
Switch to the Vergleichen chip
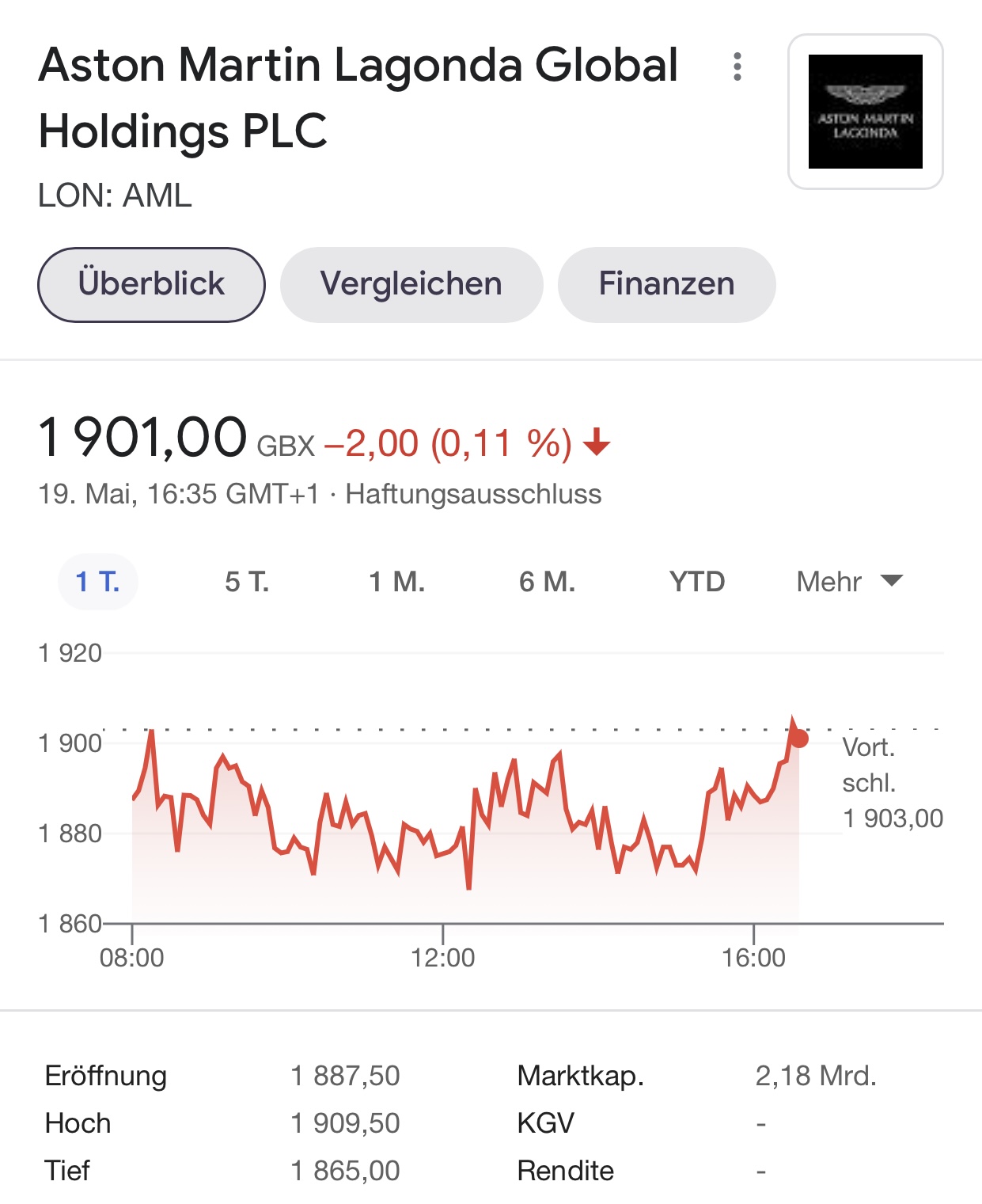point(411,284)
